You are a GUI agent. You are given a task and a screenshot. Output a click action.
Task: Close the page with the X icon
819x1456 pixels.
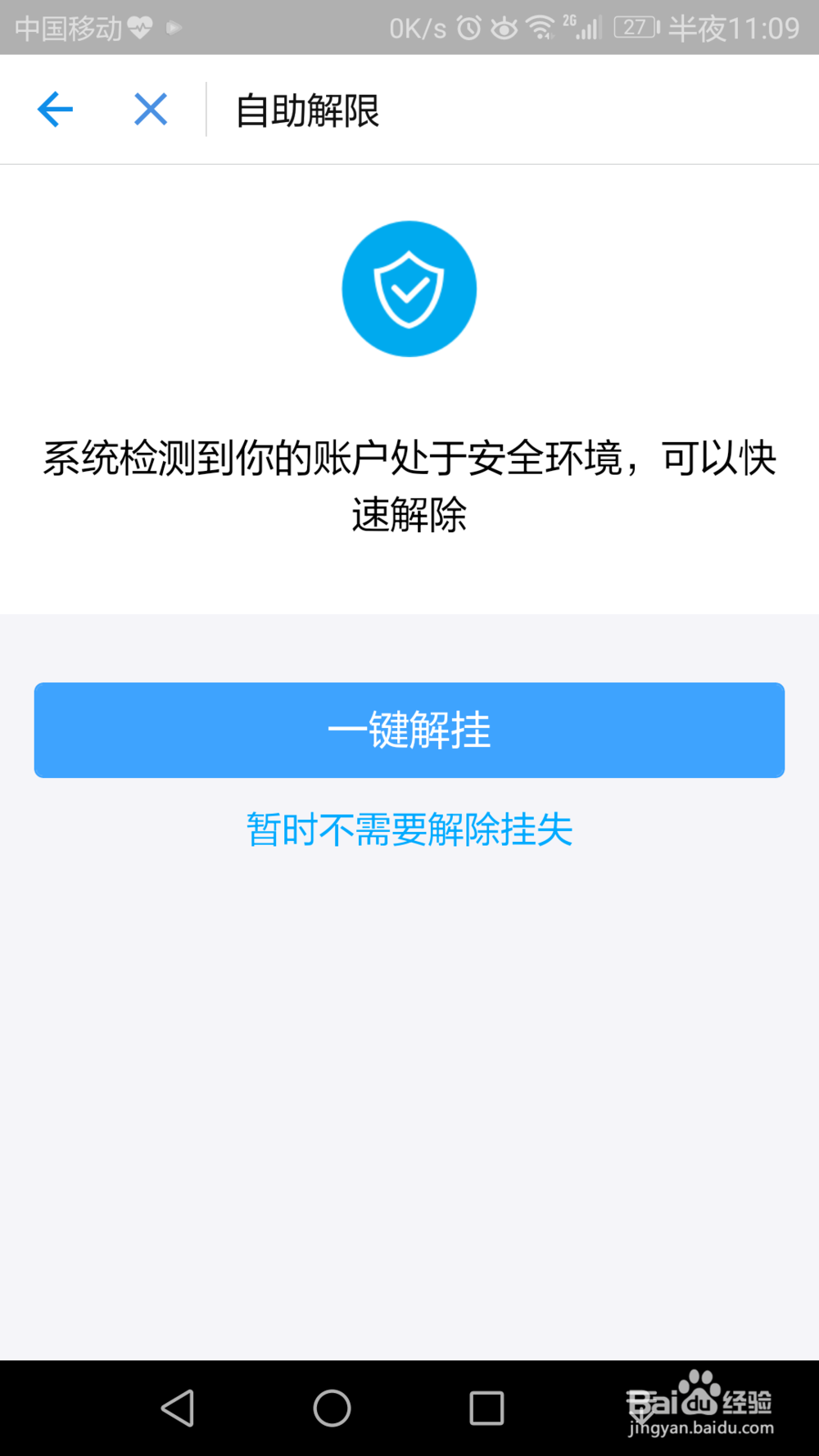(x=150, y=108)
